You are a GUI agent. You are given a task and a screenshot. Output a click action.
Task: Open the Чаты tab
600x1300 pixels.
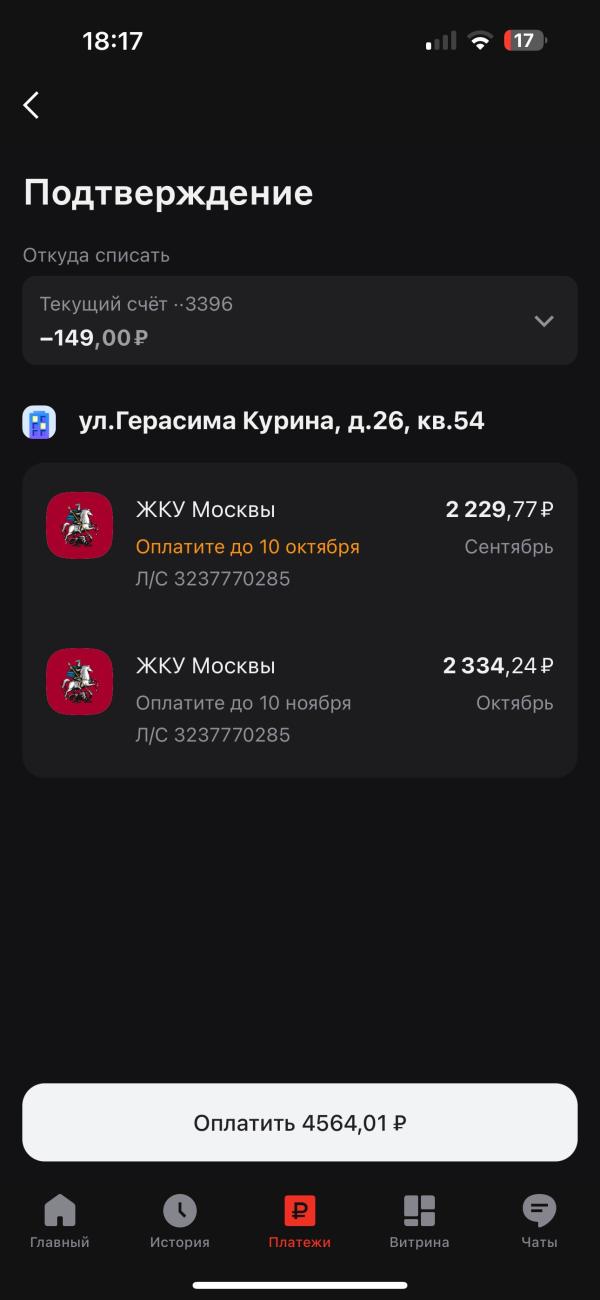(x=539, y=1221)
